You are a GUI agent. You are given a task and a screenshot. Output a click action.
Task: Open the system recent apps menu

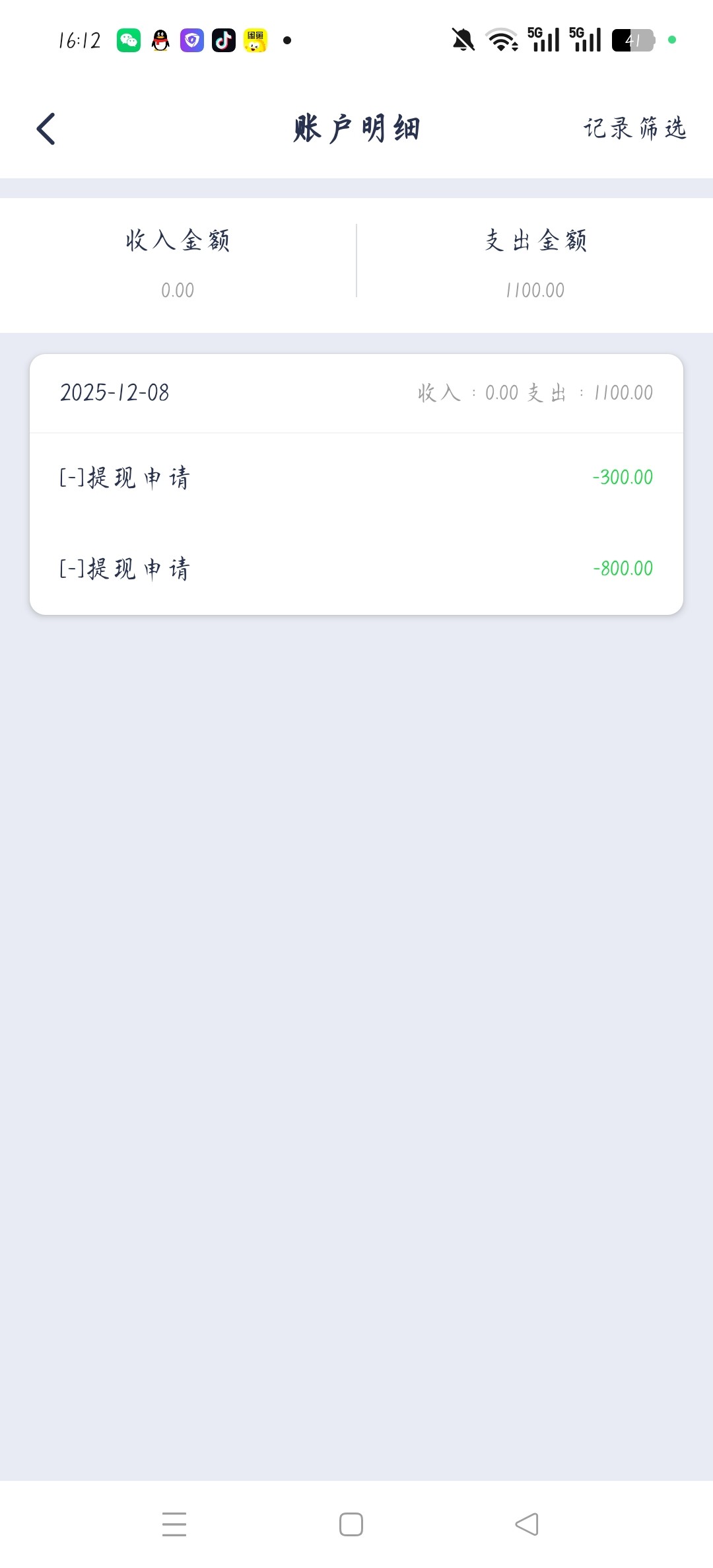(174, 1524)
